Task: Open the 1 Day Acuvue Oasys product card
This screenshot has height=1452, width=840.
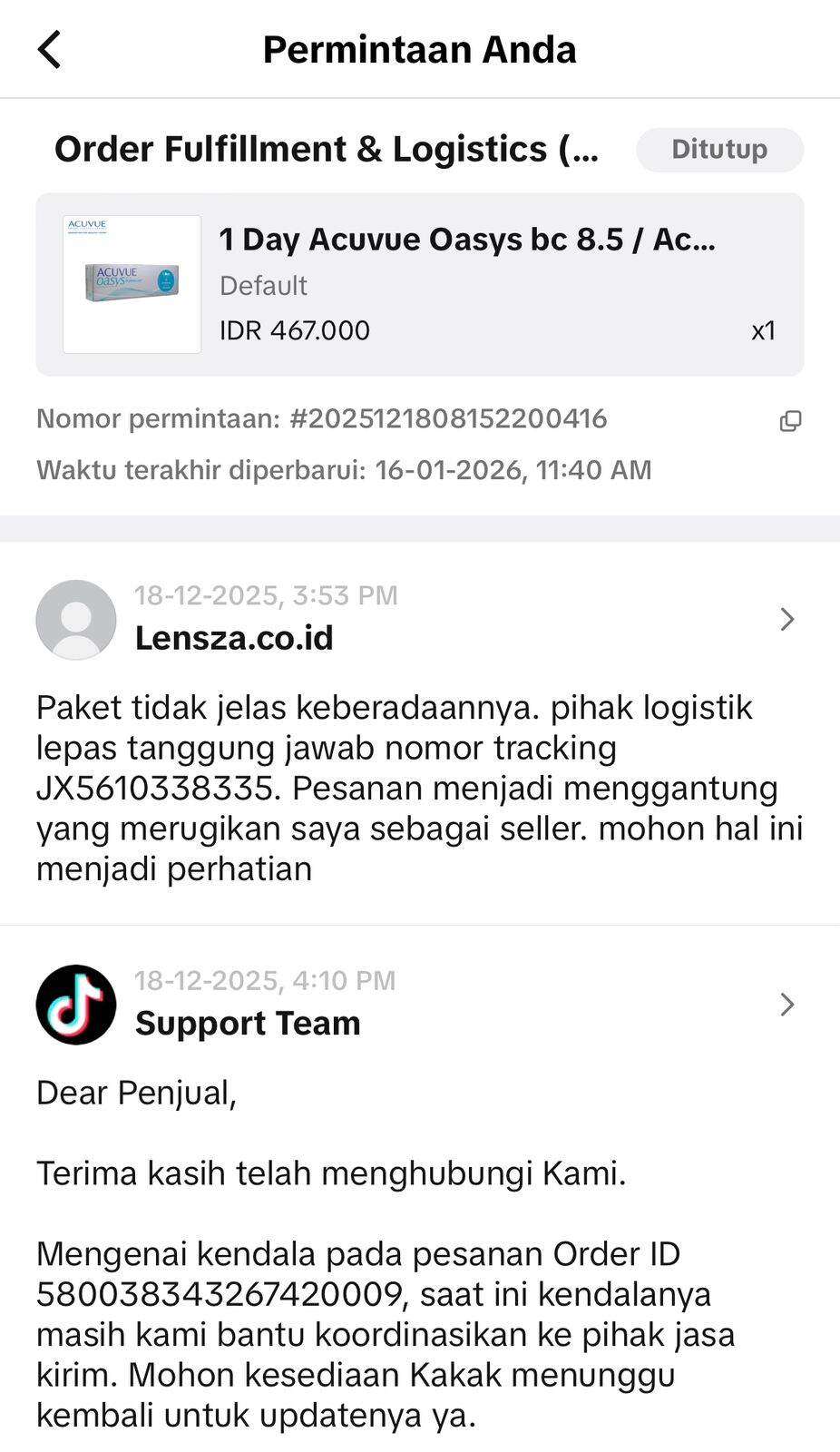Action: click(x=419, y=284)
